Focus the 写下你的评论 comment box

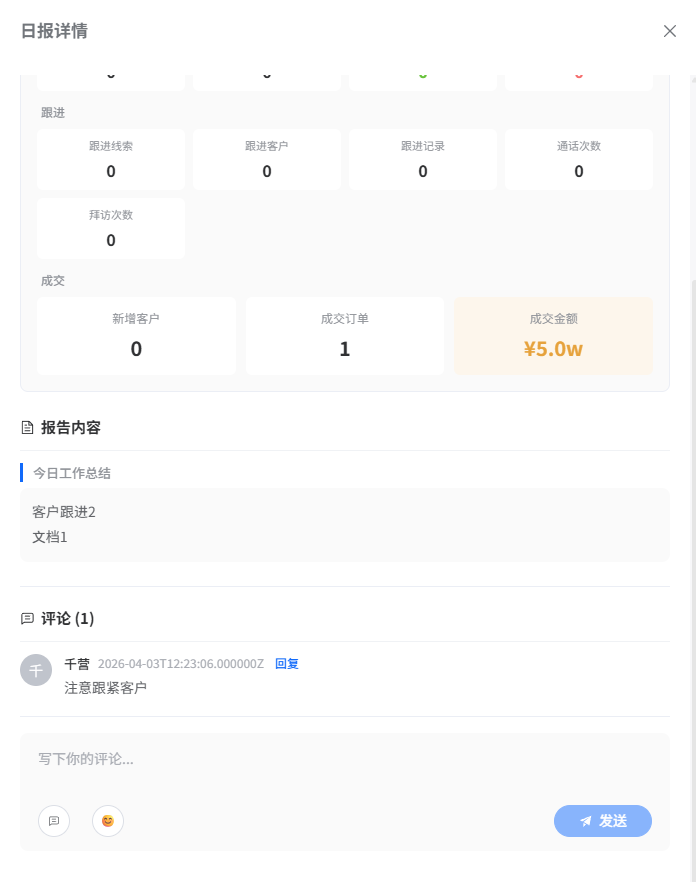click(344, 760)
